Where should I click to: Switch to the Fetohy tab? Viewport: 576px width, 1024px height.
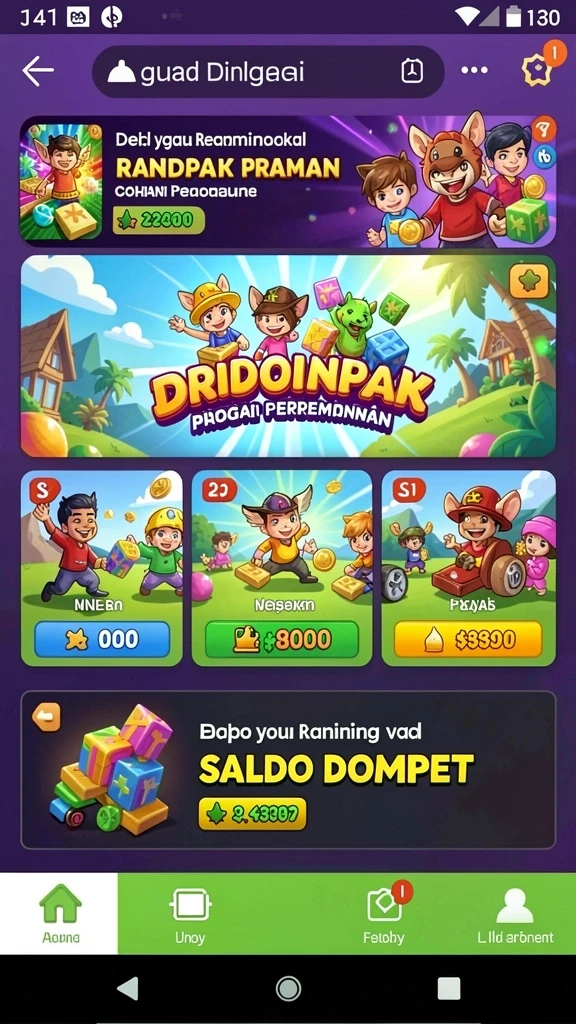[x=383, y=914]
